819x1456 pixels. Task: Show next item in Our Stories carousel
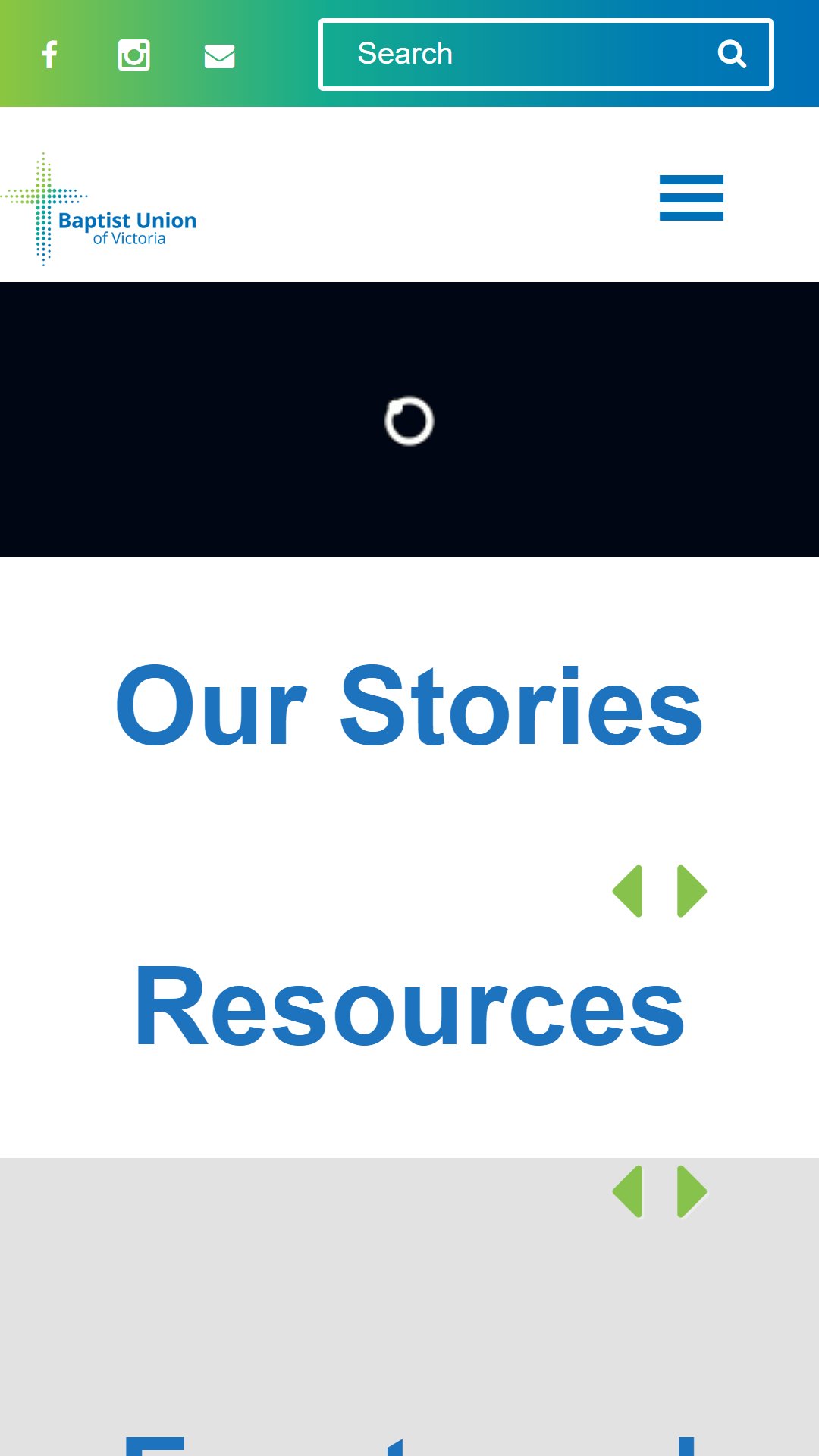point(692,891)
